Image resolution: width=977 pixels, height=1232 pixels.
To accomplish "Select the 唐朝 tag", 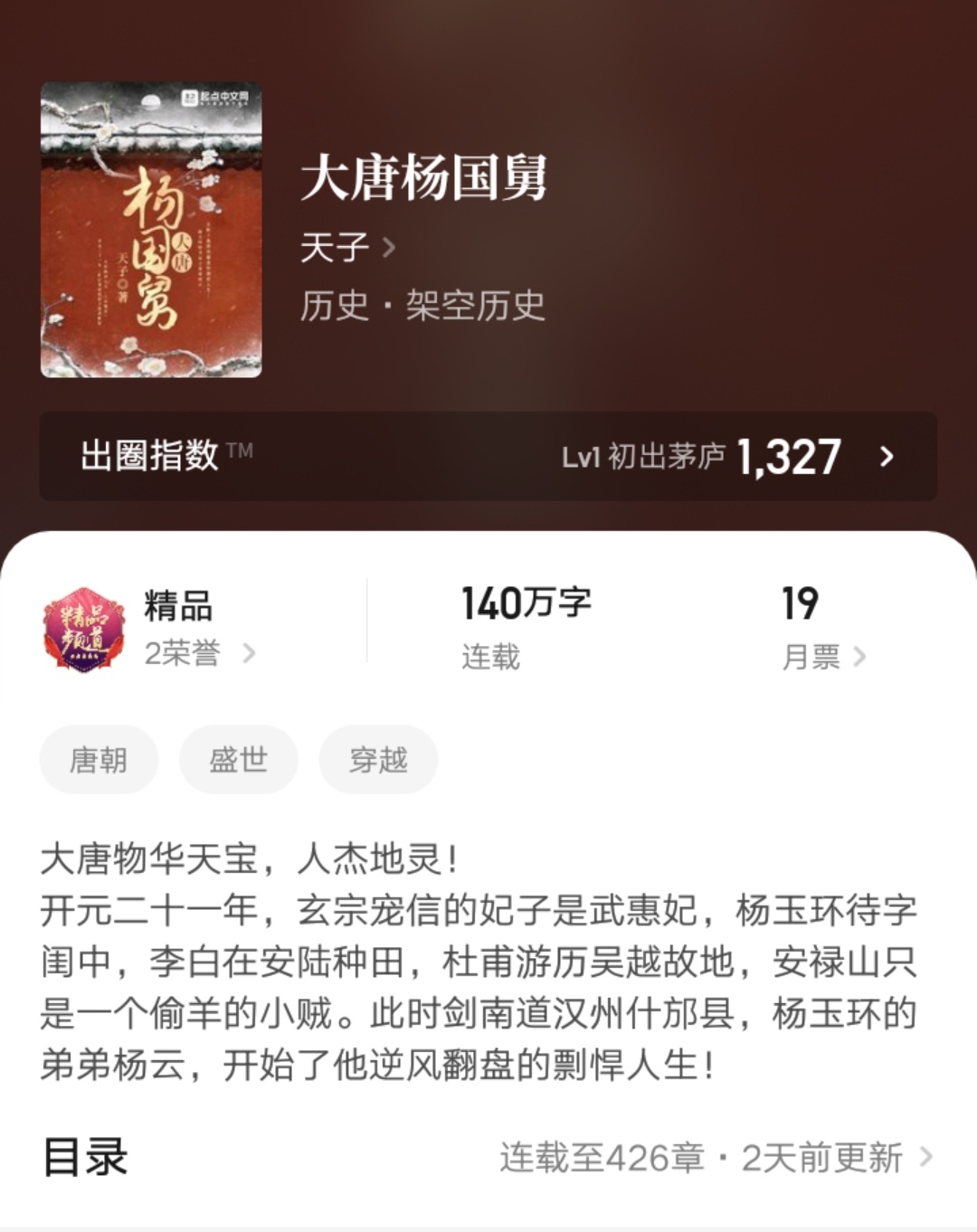I will point(100,760).
